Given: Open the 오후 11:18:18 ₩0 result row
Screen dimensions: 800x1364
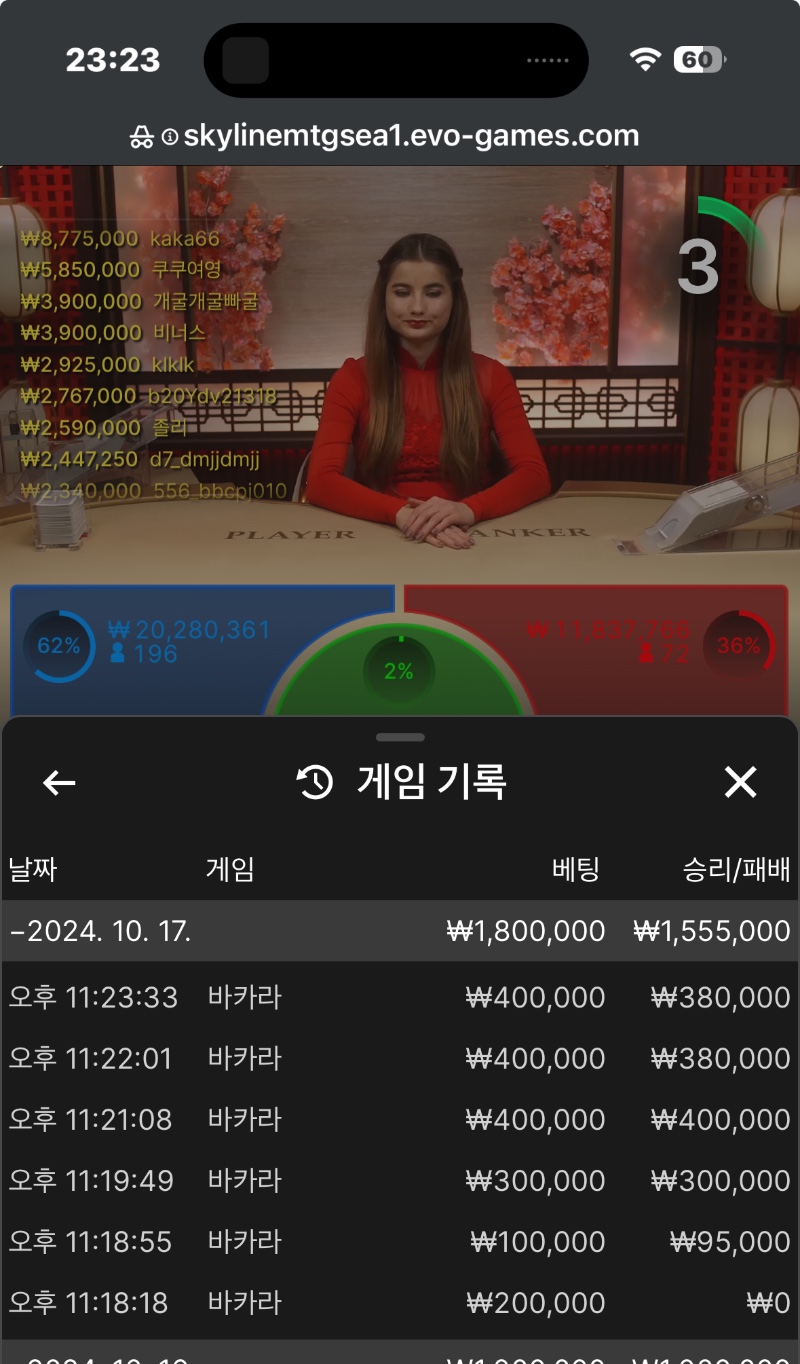Looking at the screenshot, I should point(400,1302).
